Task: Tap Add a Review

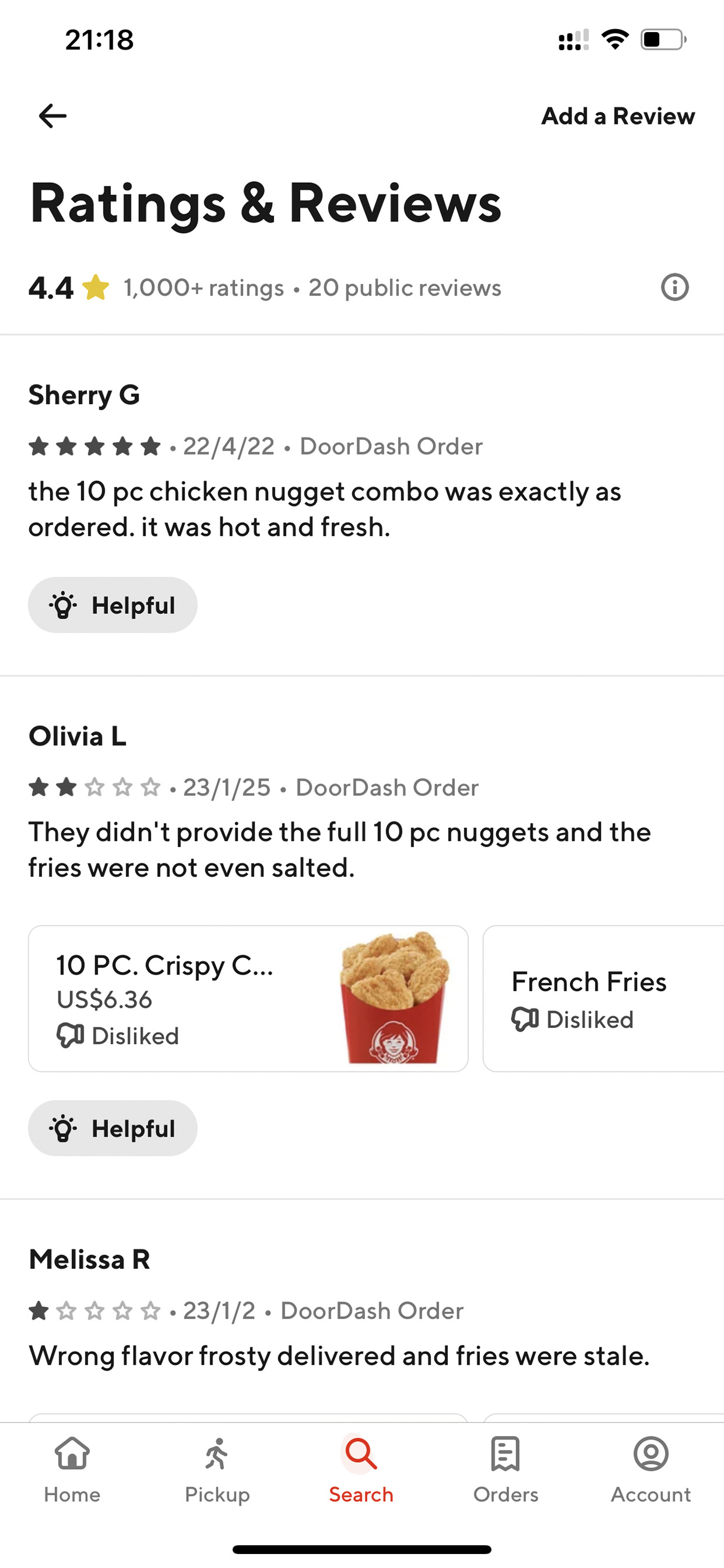Action: click(618, 116)
